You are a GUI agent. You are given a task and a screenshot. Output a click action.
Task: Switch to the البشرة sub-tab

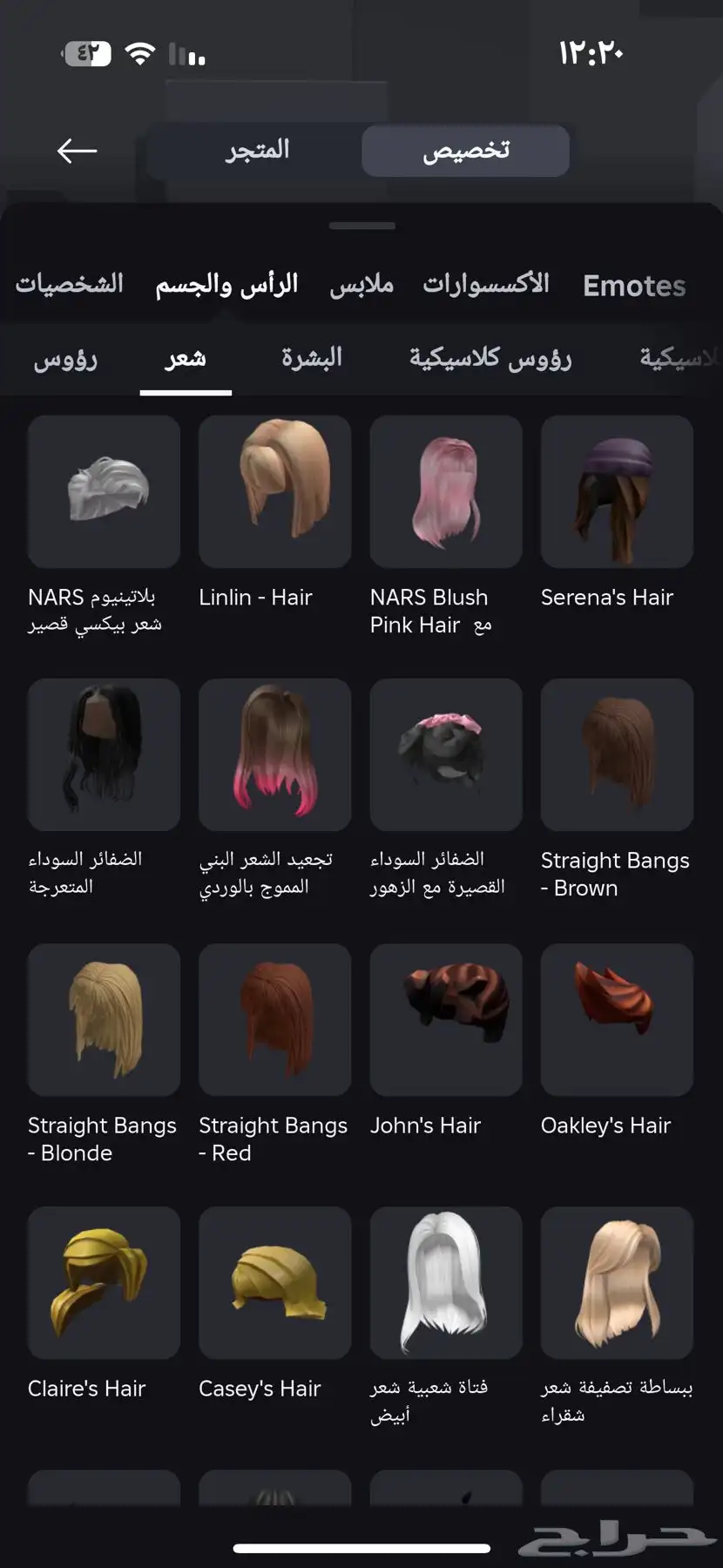(x=311, y=359)
